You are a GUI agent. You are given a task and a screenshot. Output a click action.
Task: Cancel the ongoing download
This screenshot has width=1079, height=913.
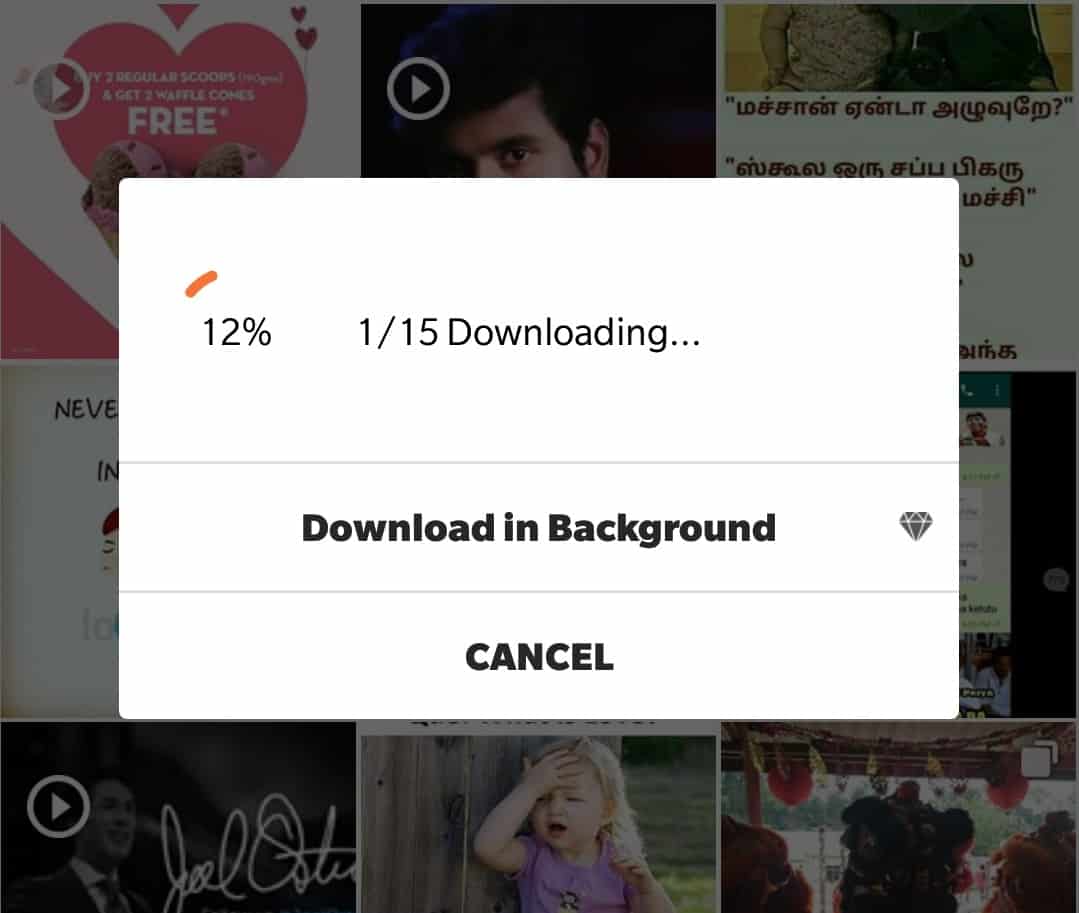click(x=538, y=657)
